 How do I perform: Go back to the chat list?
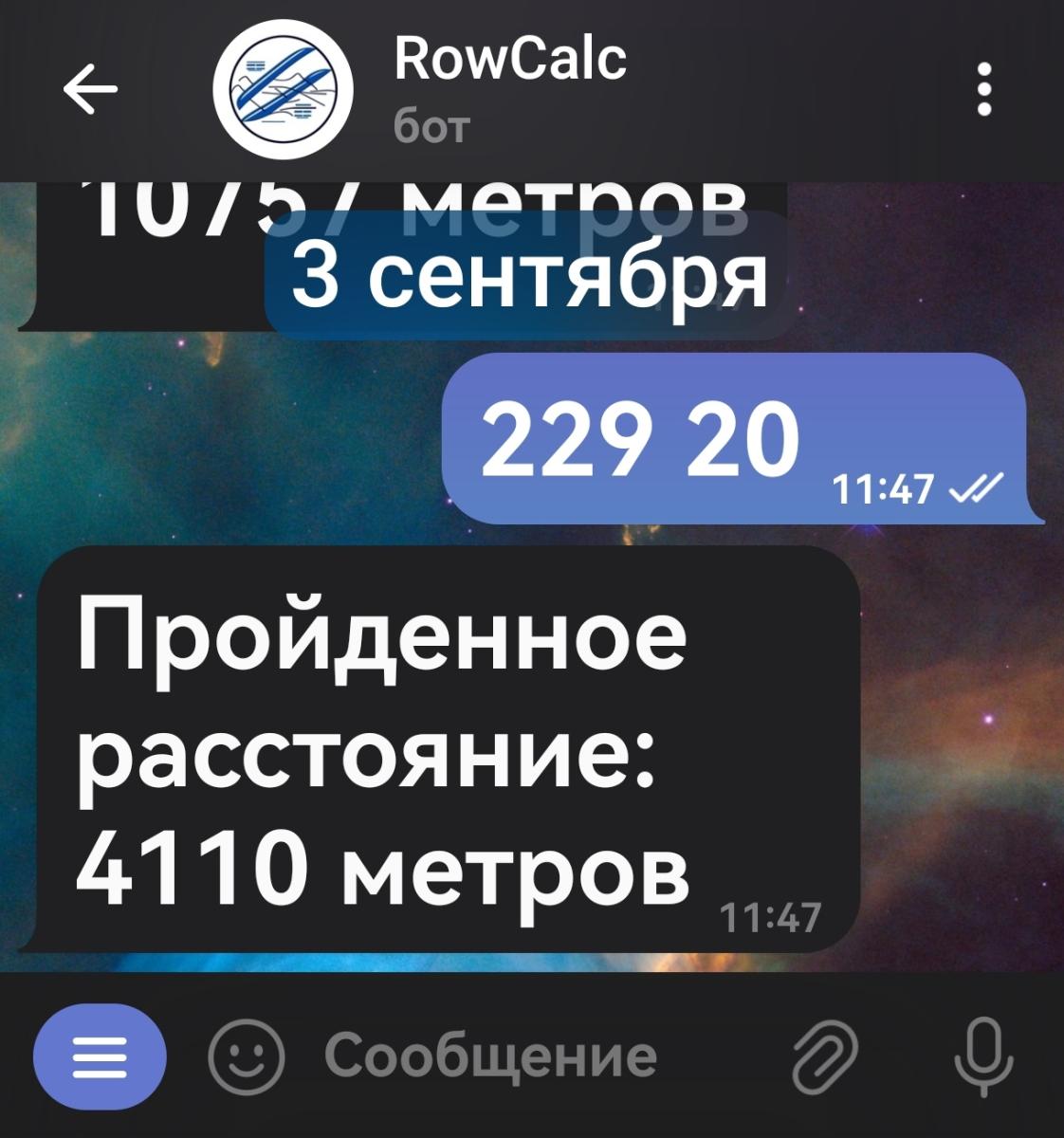(x=90, y=90)
